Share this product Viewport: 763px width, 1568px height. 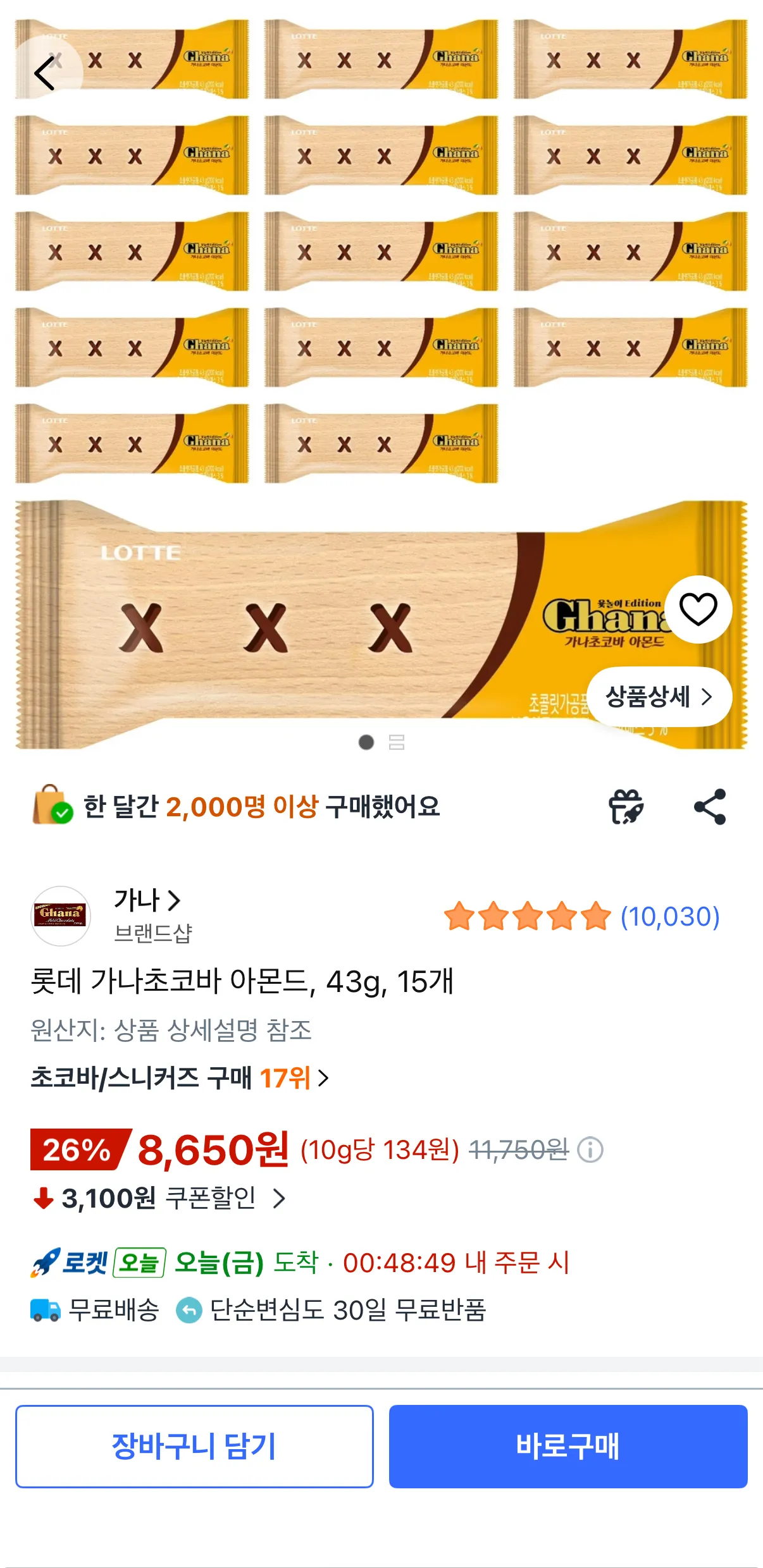[x=710, y=807]
